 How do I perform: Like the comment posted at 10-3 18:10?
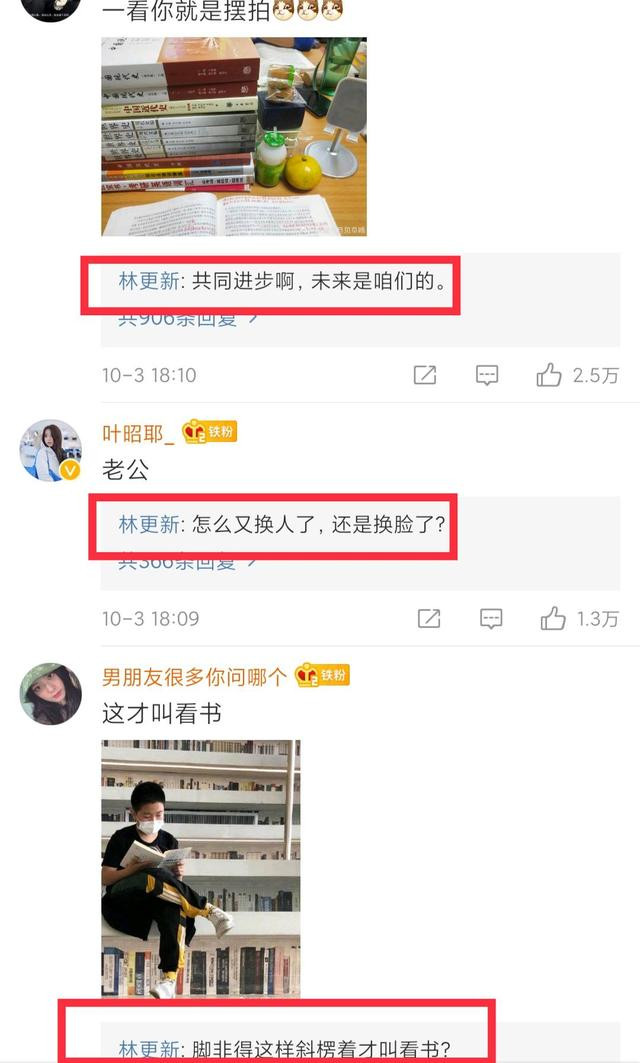[549, 375]
